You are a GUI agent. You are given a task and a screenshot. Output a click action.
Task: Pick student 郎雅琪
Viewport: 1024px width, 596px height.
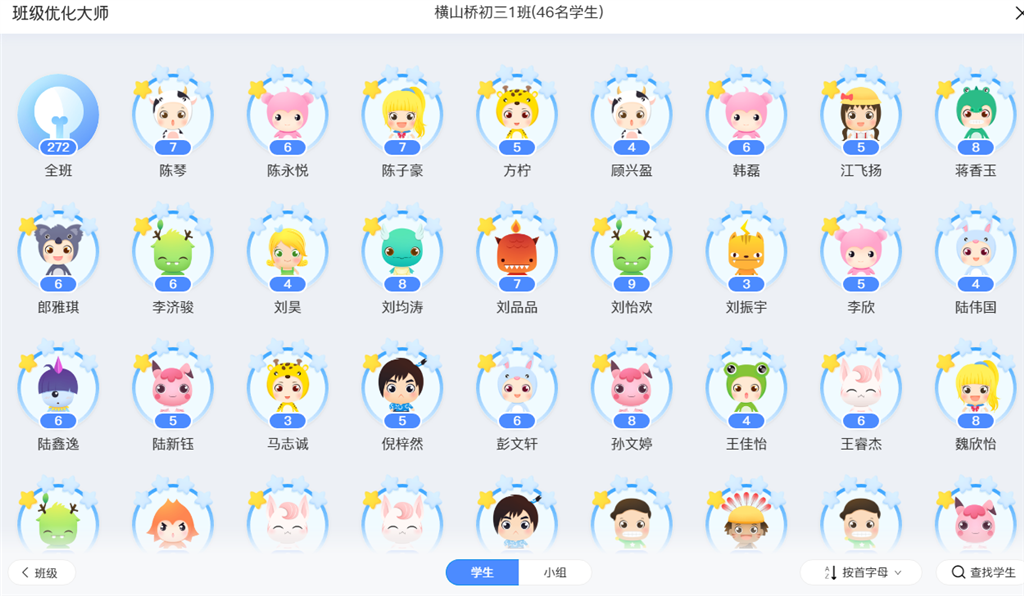(x=58, y=251)
